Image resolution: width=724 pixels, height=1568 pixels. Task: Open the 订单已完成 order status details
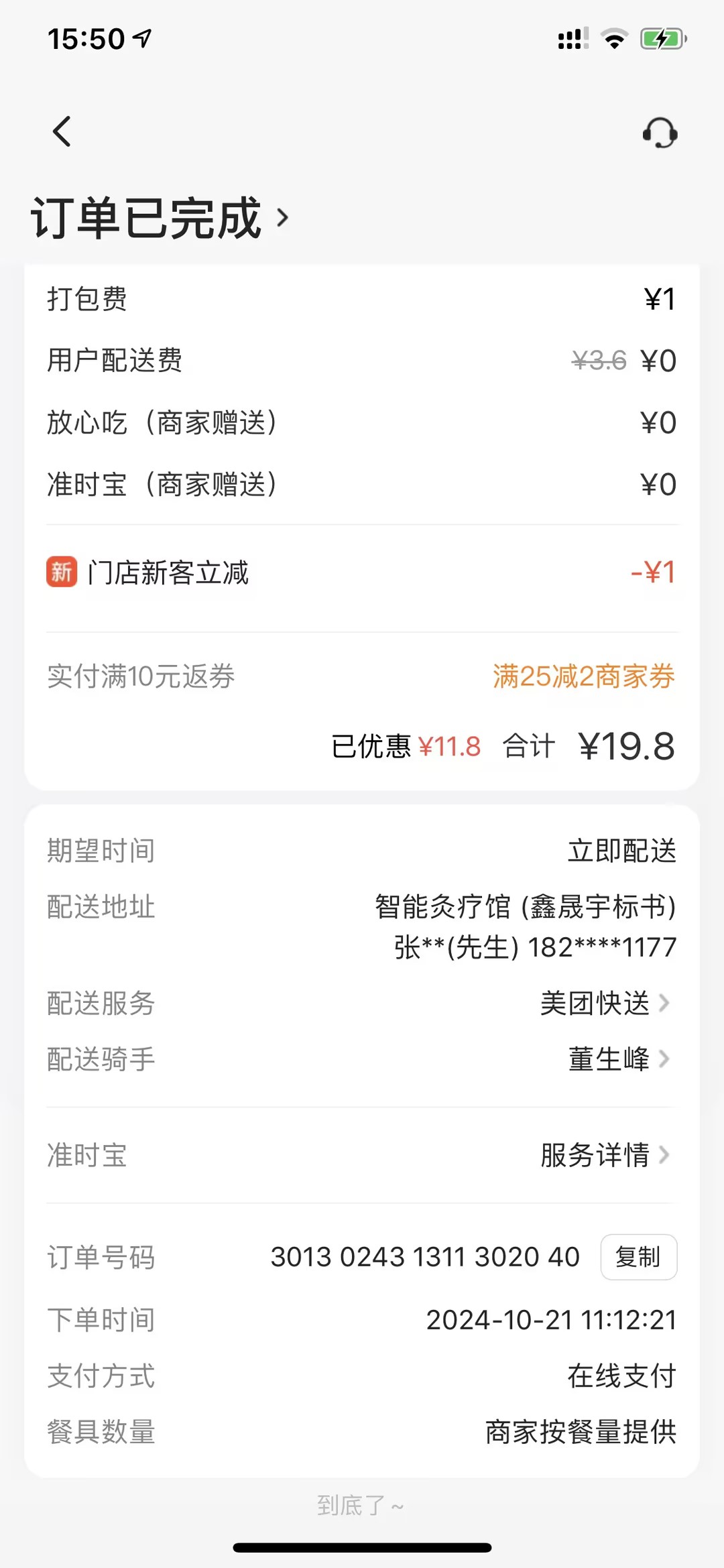coord(160,218)
